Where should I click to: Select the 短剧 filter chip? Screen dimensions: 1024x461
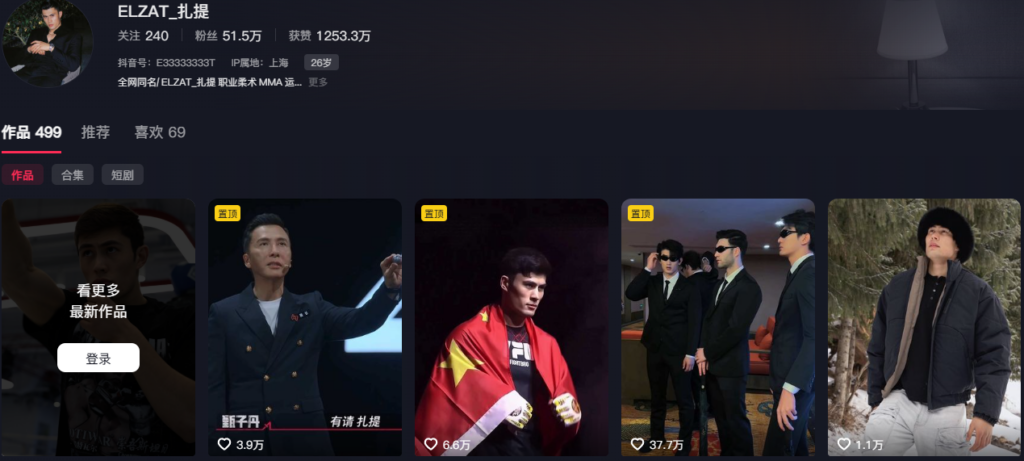(122, 175)
